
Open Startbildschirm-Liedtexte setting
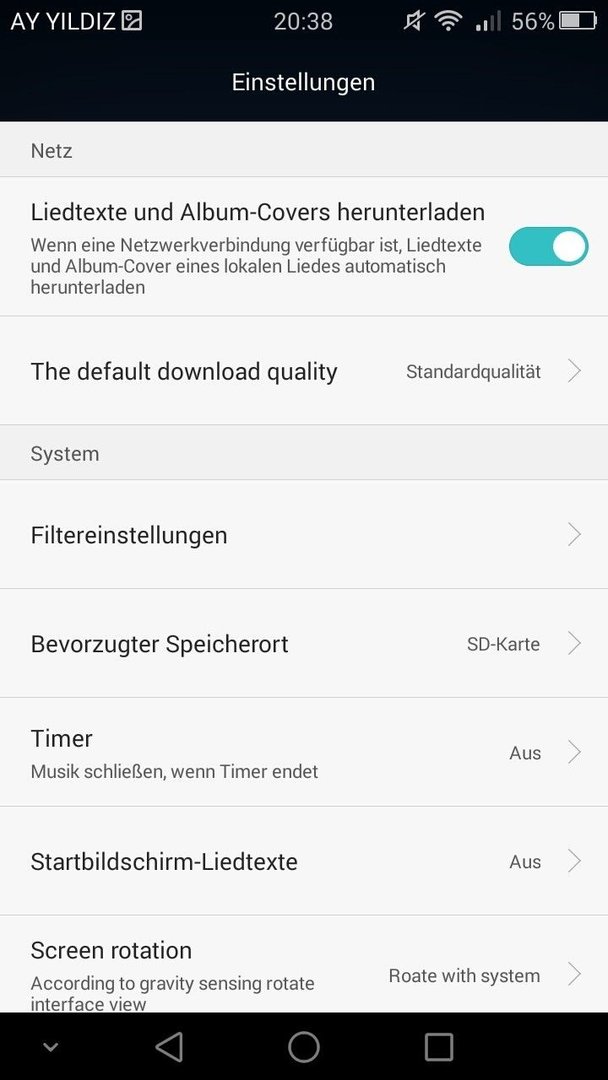click(x=304, y=861)
